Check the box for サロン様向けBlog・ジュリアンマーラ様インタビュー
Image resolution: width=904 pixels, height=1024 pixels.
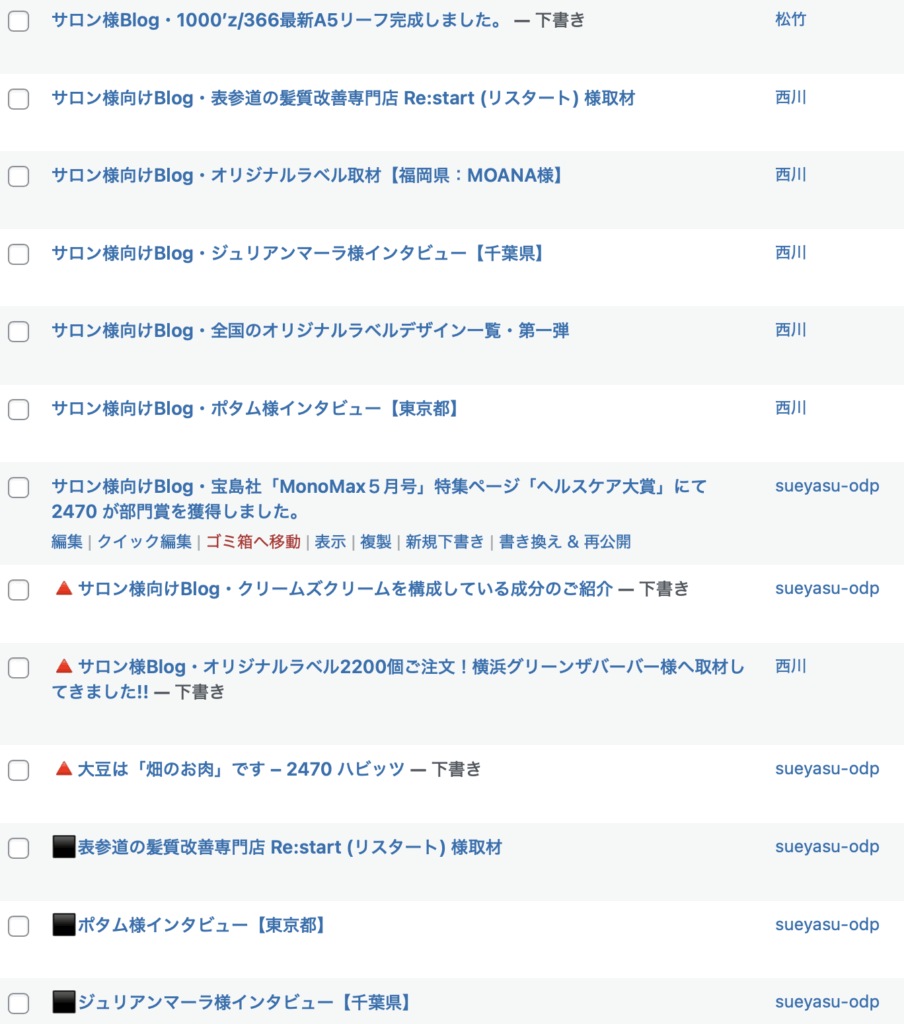(x=18, y=254)
